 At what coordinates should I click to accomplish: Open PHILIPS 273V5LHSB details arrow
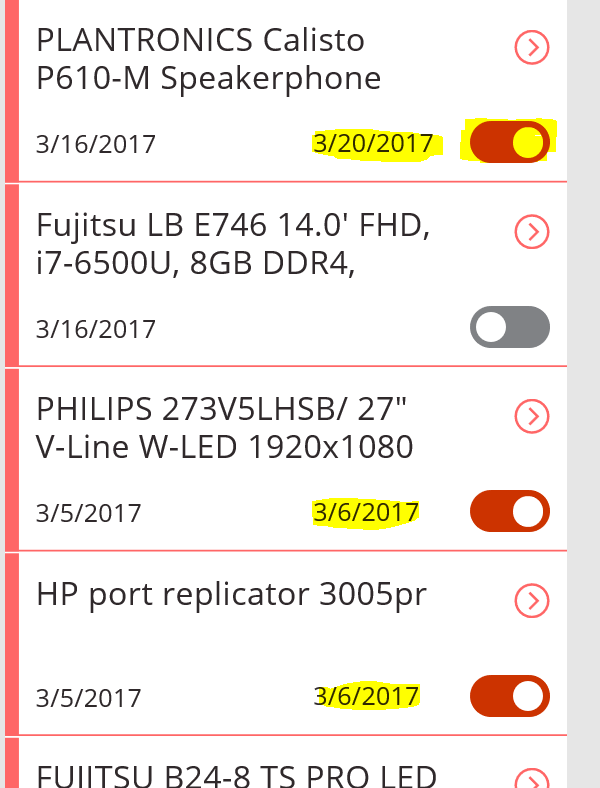[x=532, y=416]
